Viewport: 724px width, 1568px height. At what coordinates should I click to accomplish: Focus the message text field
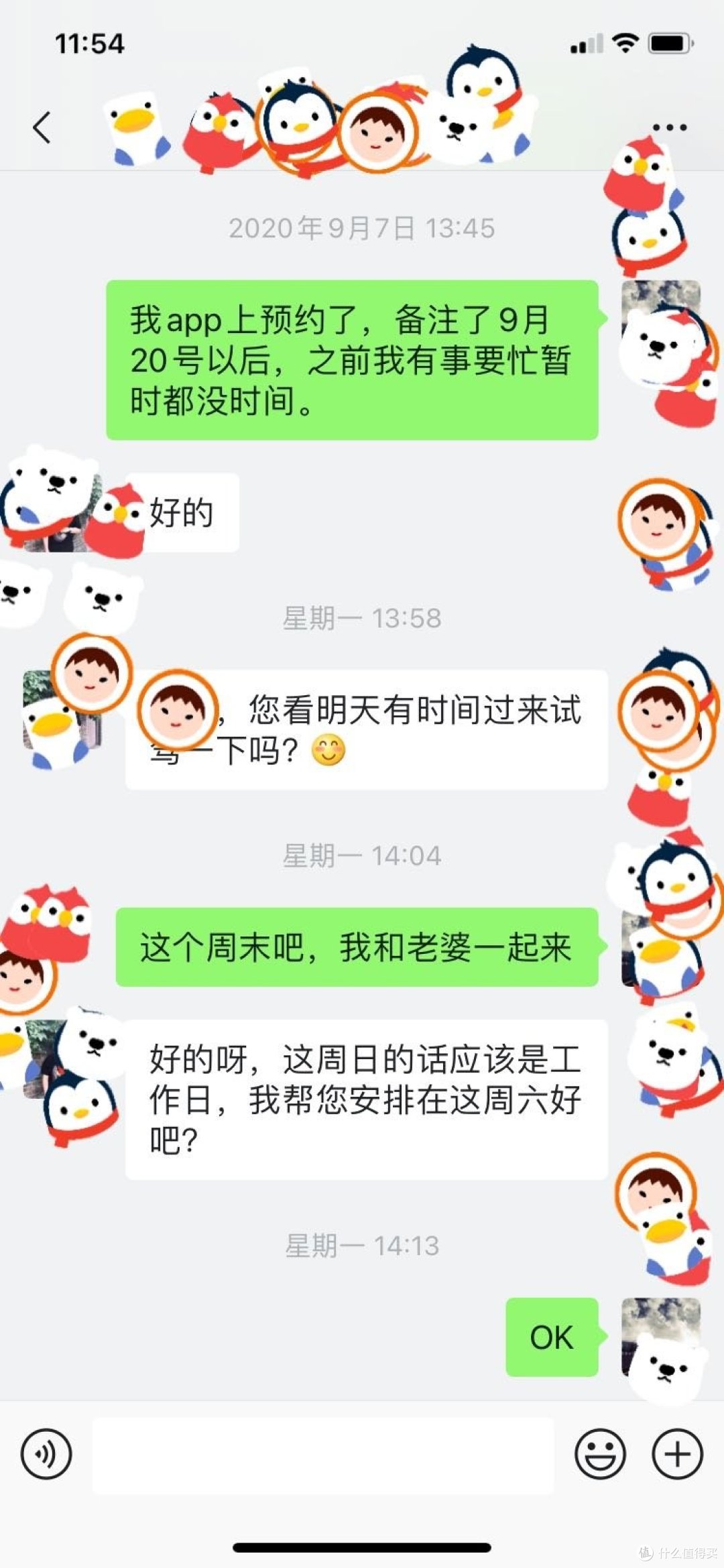(x=323, y=1455)
